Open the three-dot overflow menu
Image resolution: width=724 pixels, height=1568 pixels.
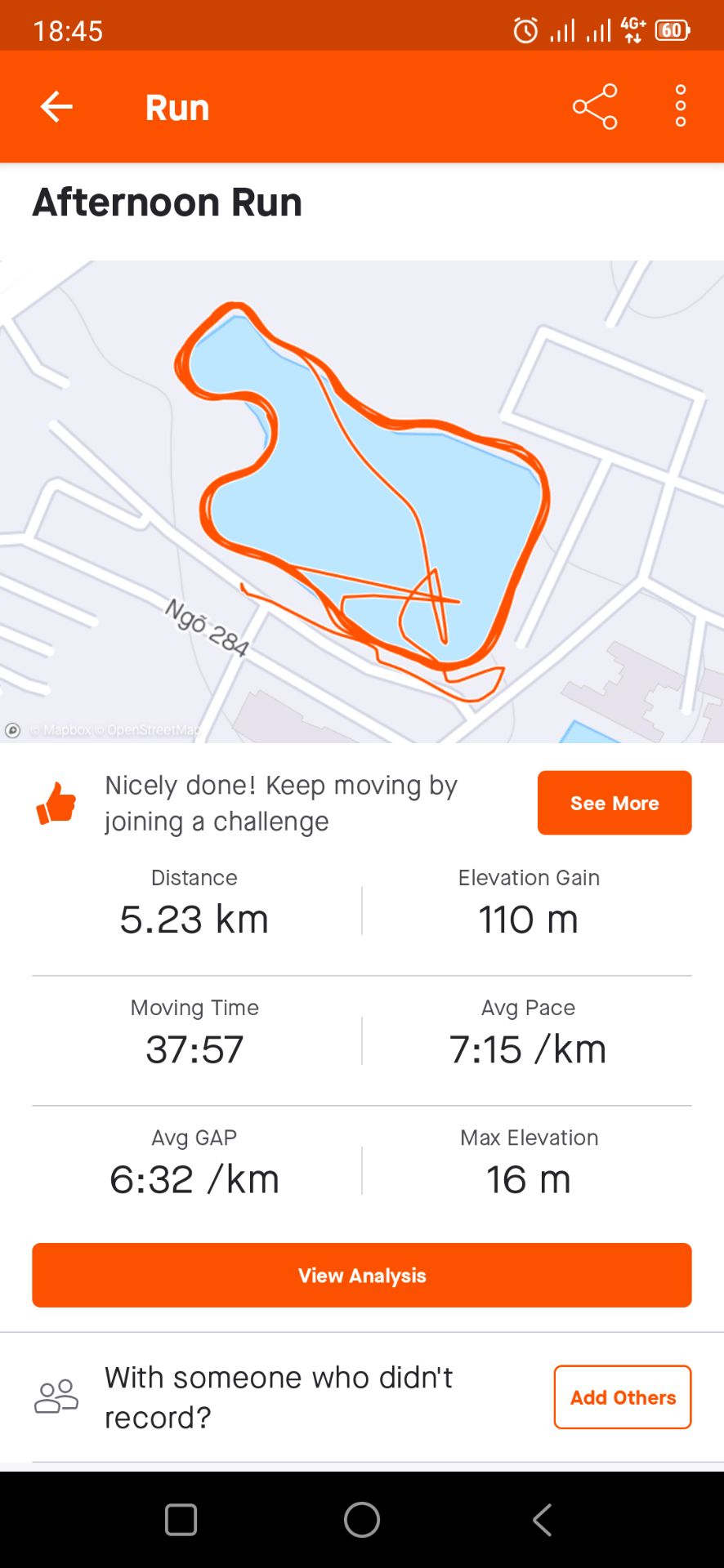pyautogui.click(x=680, y=107)
